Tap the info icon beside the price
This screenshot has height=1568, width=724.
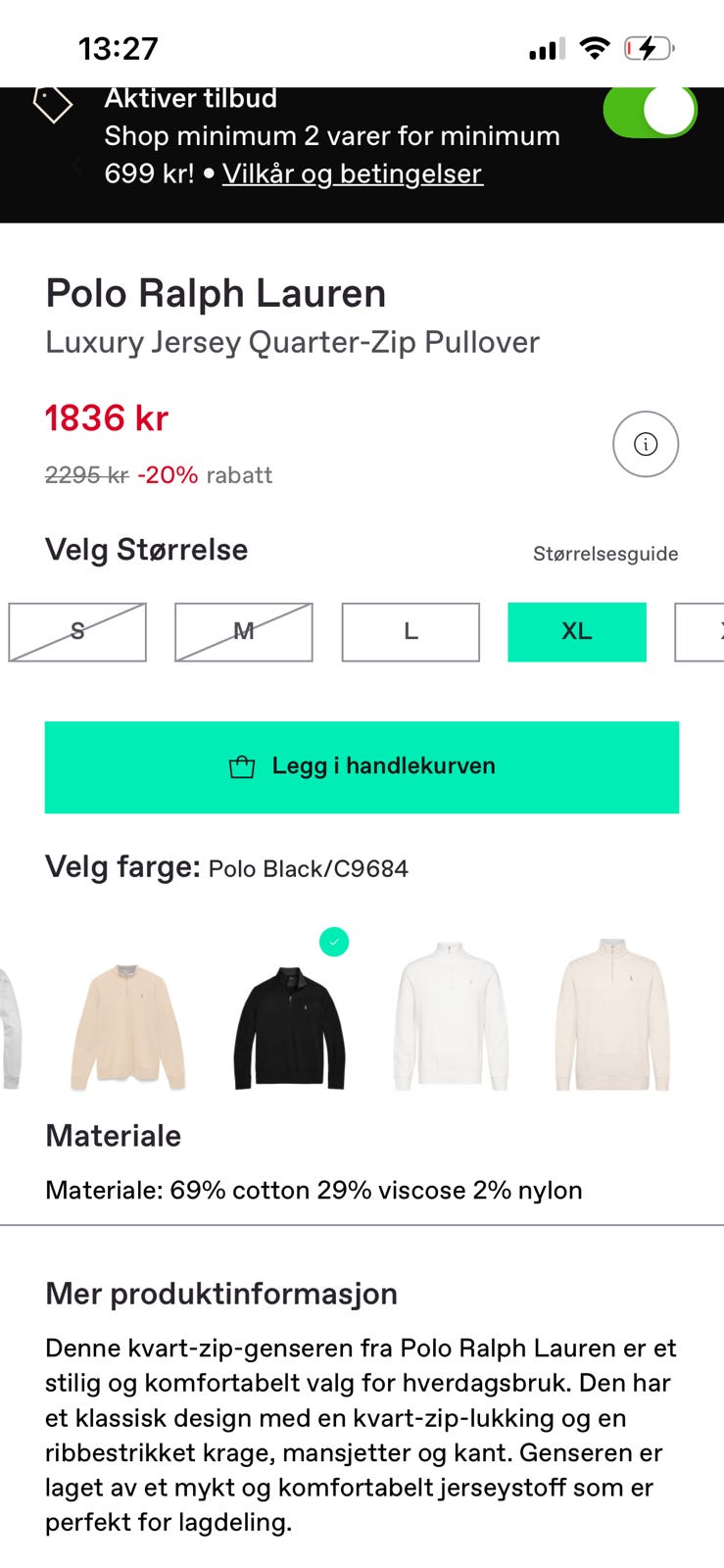(646, 444)
